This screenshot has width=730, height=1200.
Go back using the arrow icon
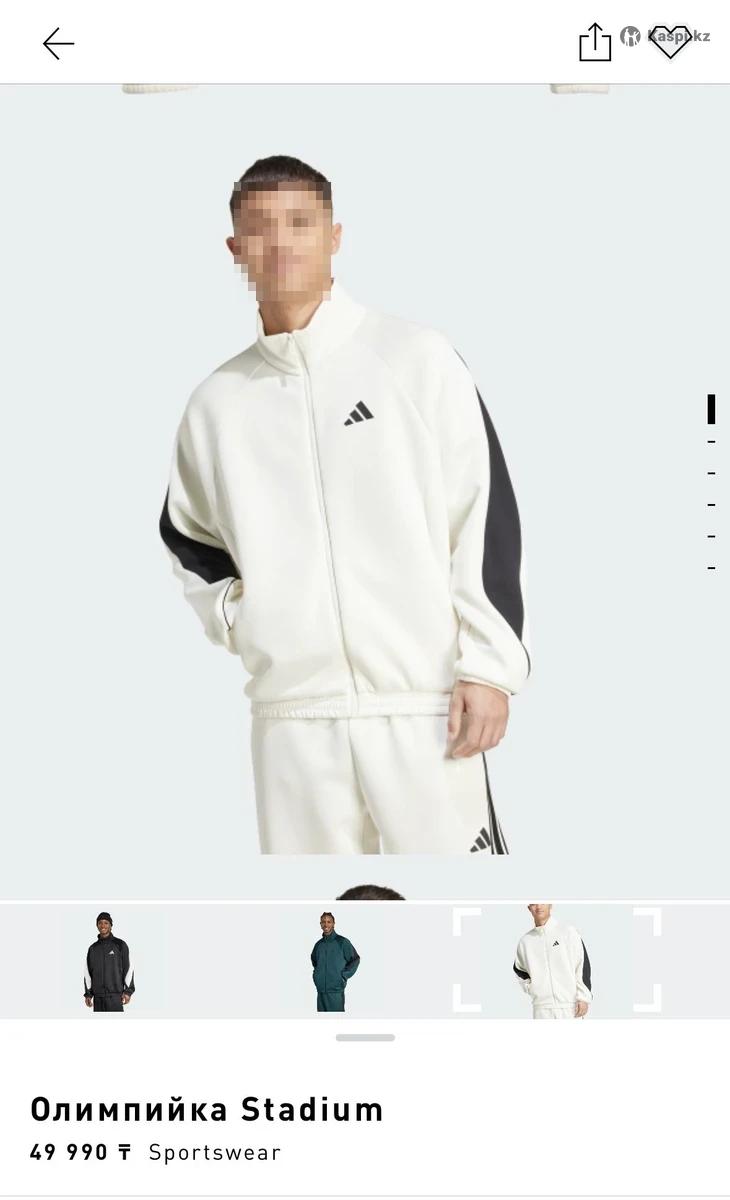(x=58, y=43)
